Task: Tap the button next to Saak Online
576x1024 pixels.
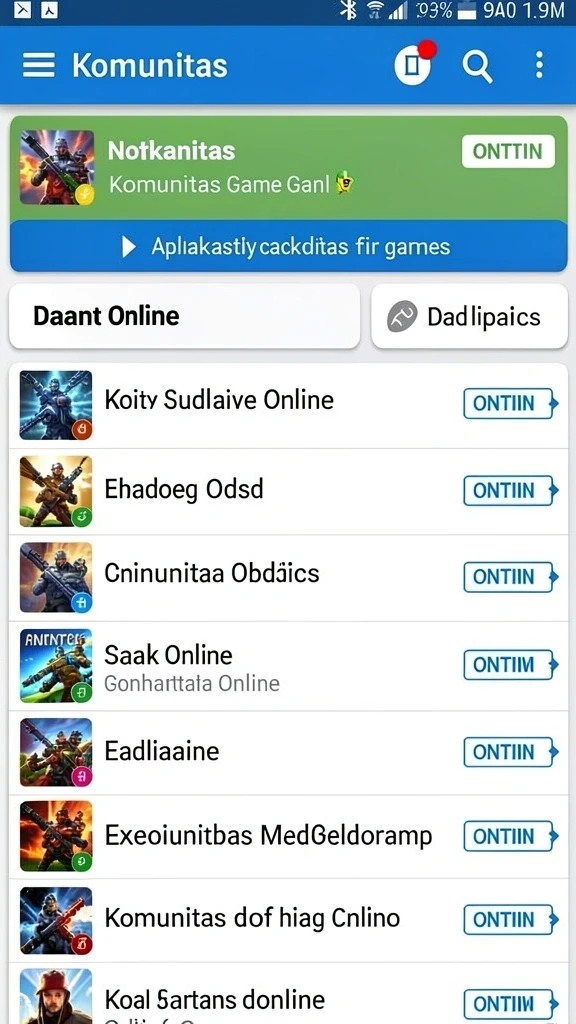Action: click(511, 665)
